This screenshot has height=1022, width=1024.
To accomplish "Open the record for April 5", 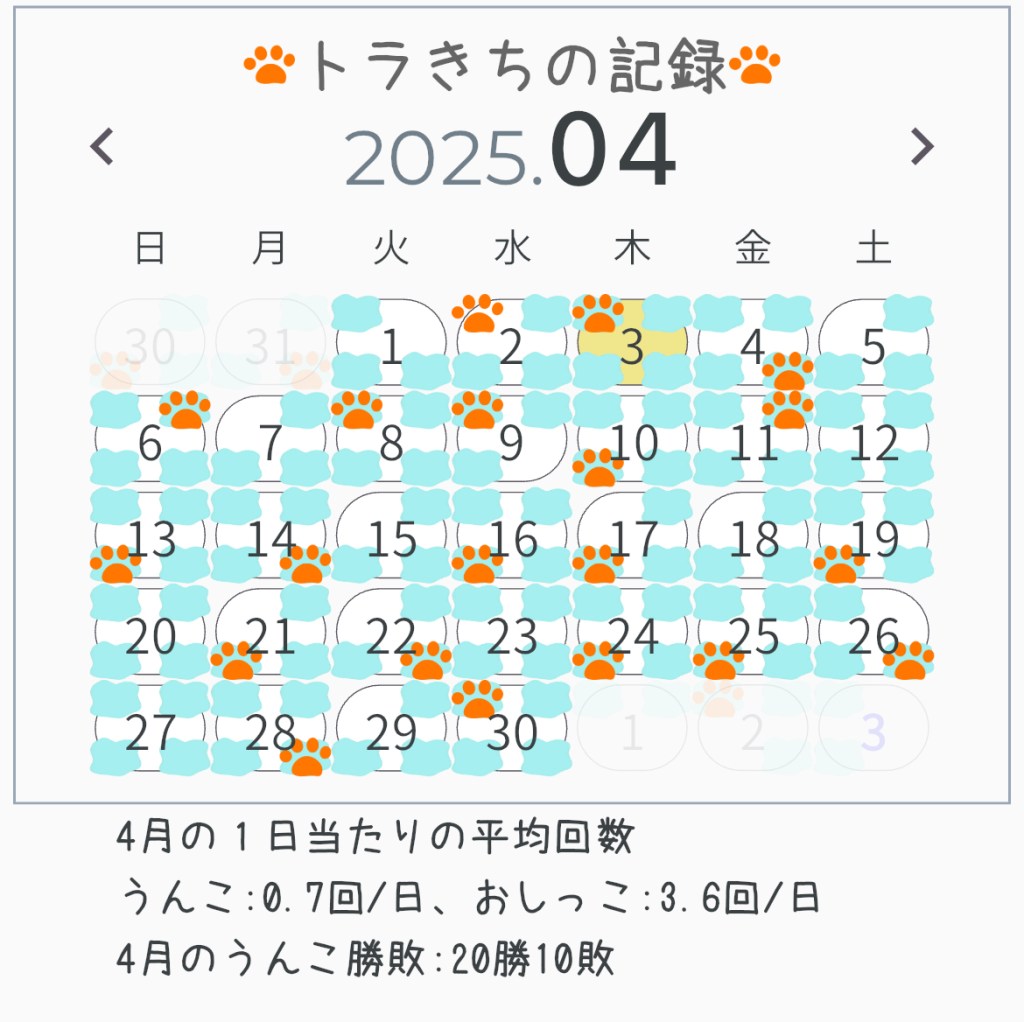I will (x=873, y=346).
